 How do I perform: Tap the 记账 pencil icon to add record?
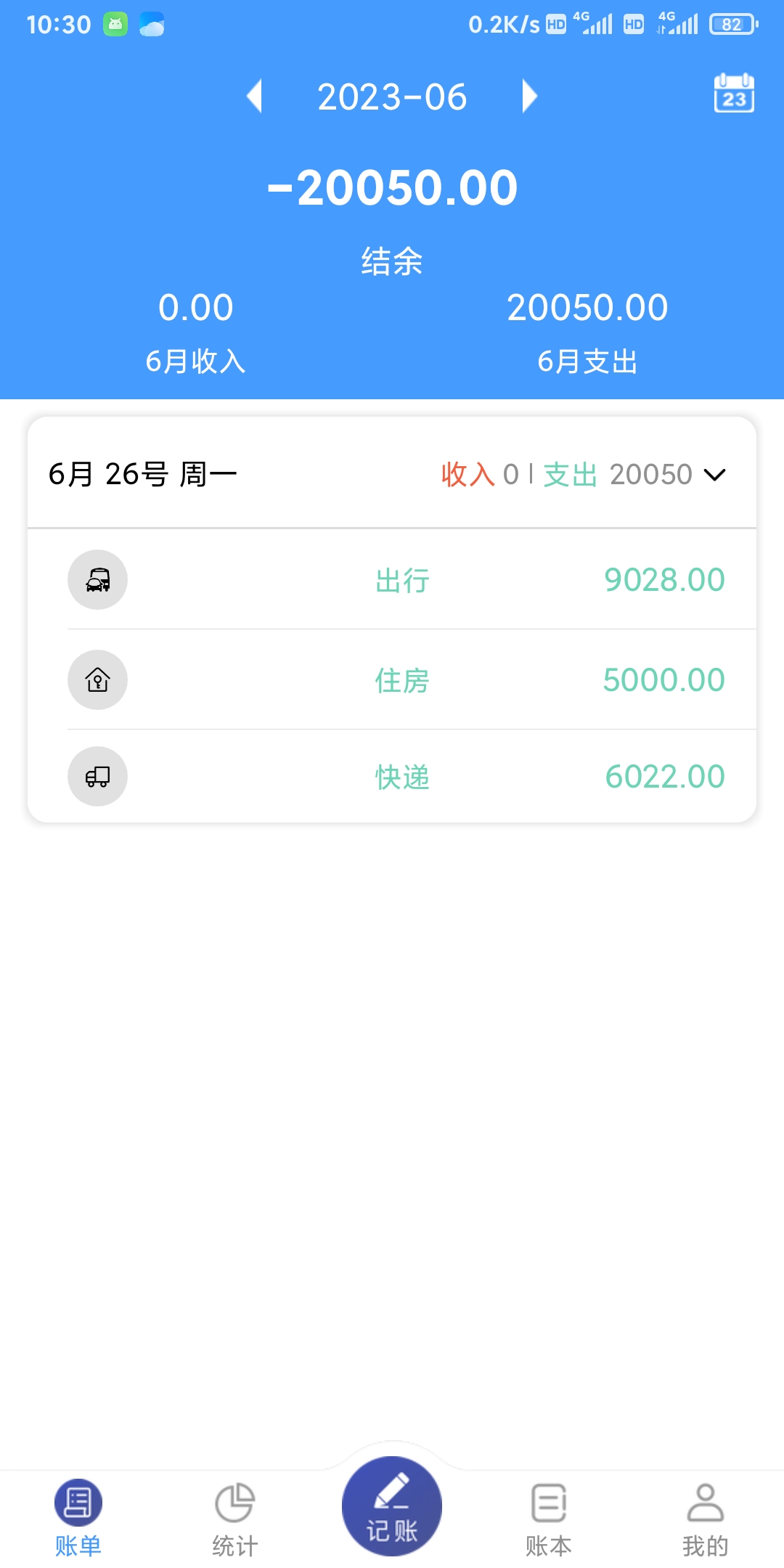pyautogui.click(x=391, y=1492)
